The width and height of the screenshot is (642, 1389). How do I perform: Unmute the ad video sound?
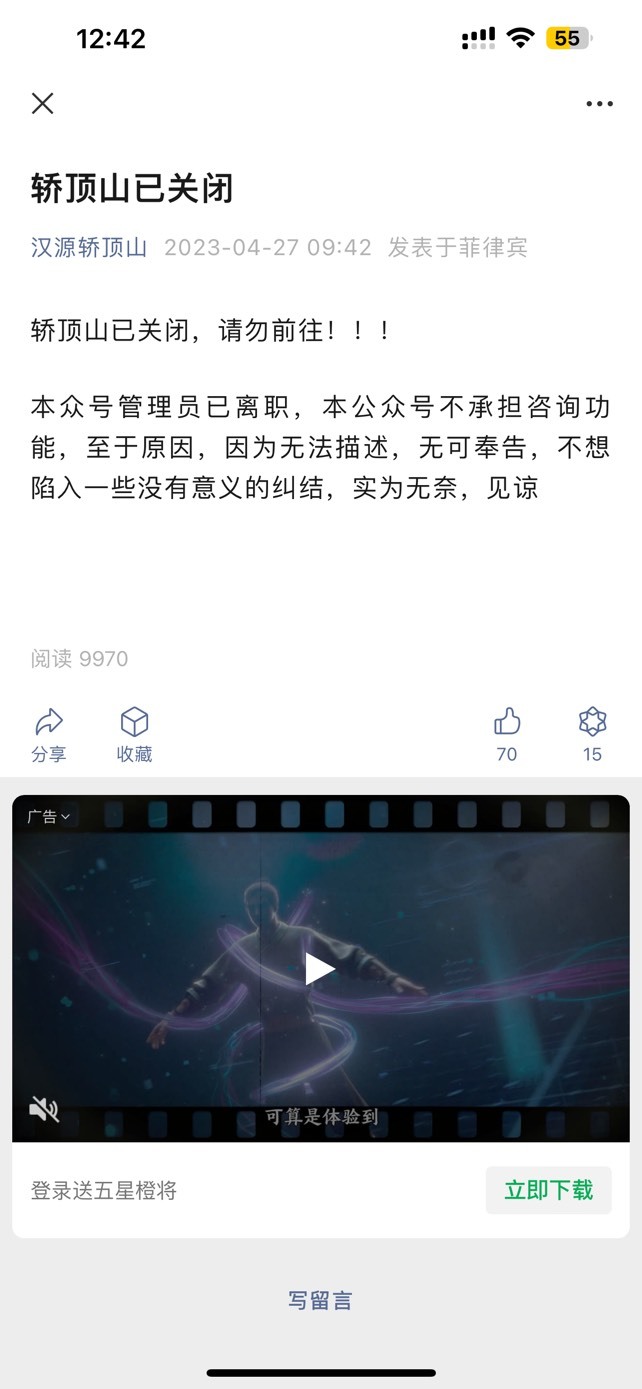click(x=44, y=1109)
